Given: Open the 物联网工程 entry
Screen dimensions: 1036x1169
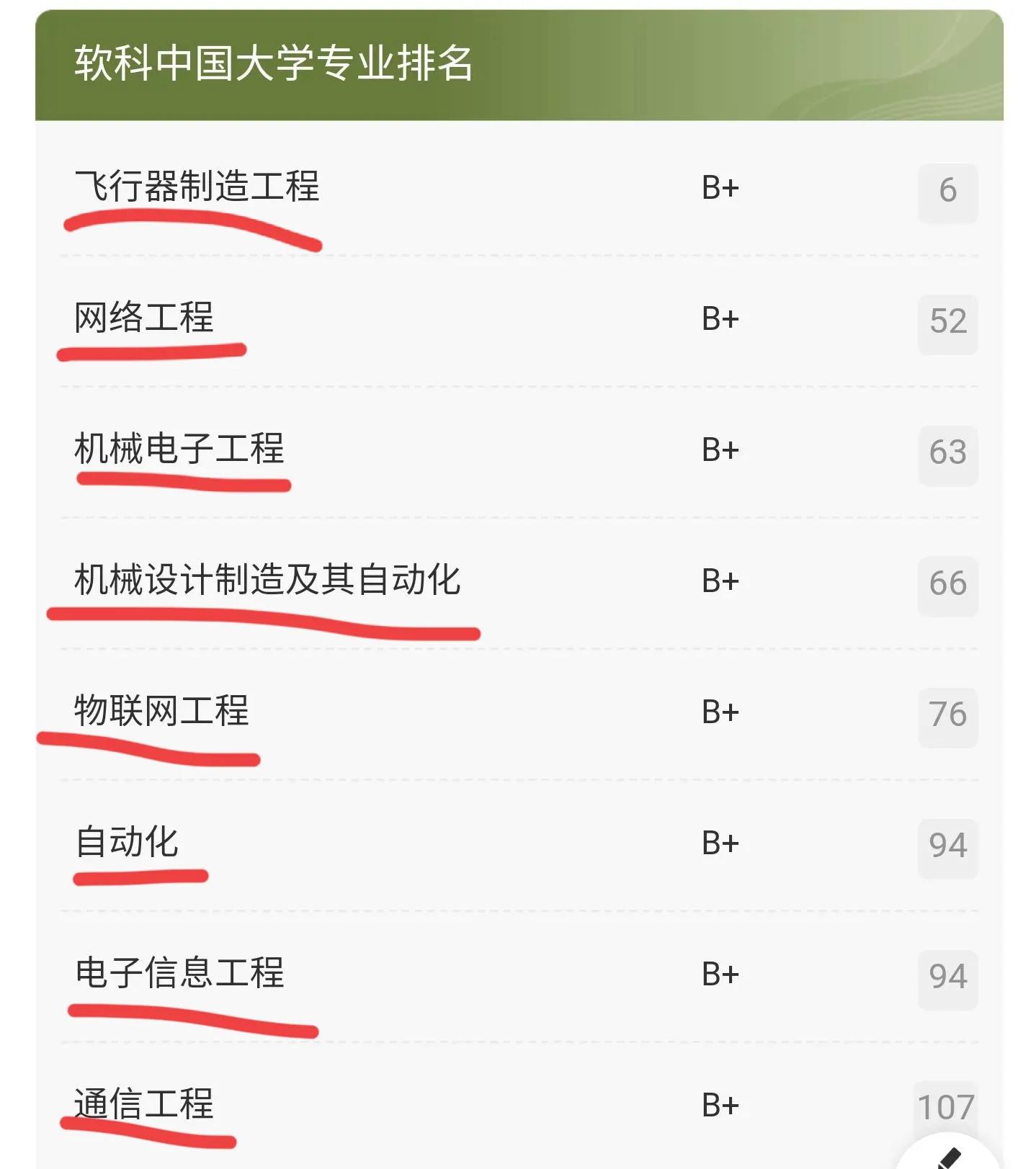Looking at the screenshot, I should click(158, 709).
